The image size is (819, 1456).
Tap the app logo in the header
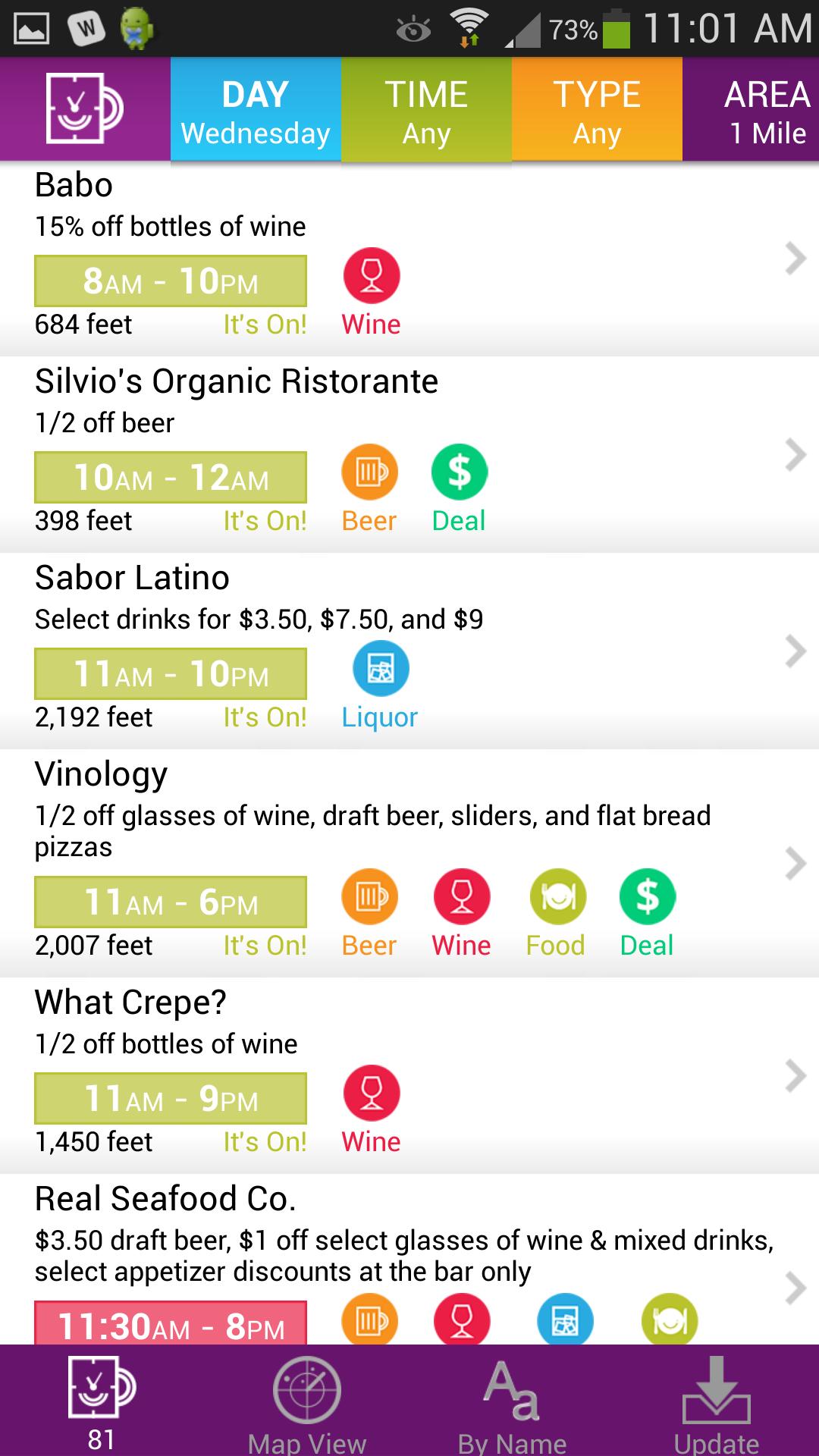[85, 108]
